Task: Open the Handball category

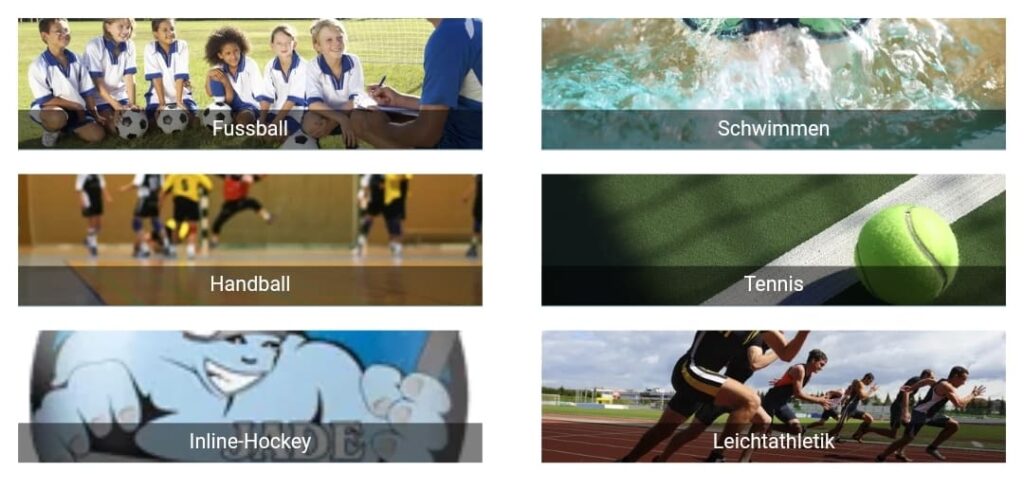Action: tap(250, 240)
